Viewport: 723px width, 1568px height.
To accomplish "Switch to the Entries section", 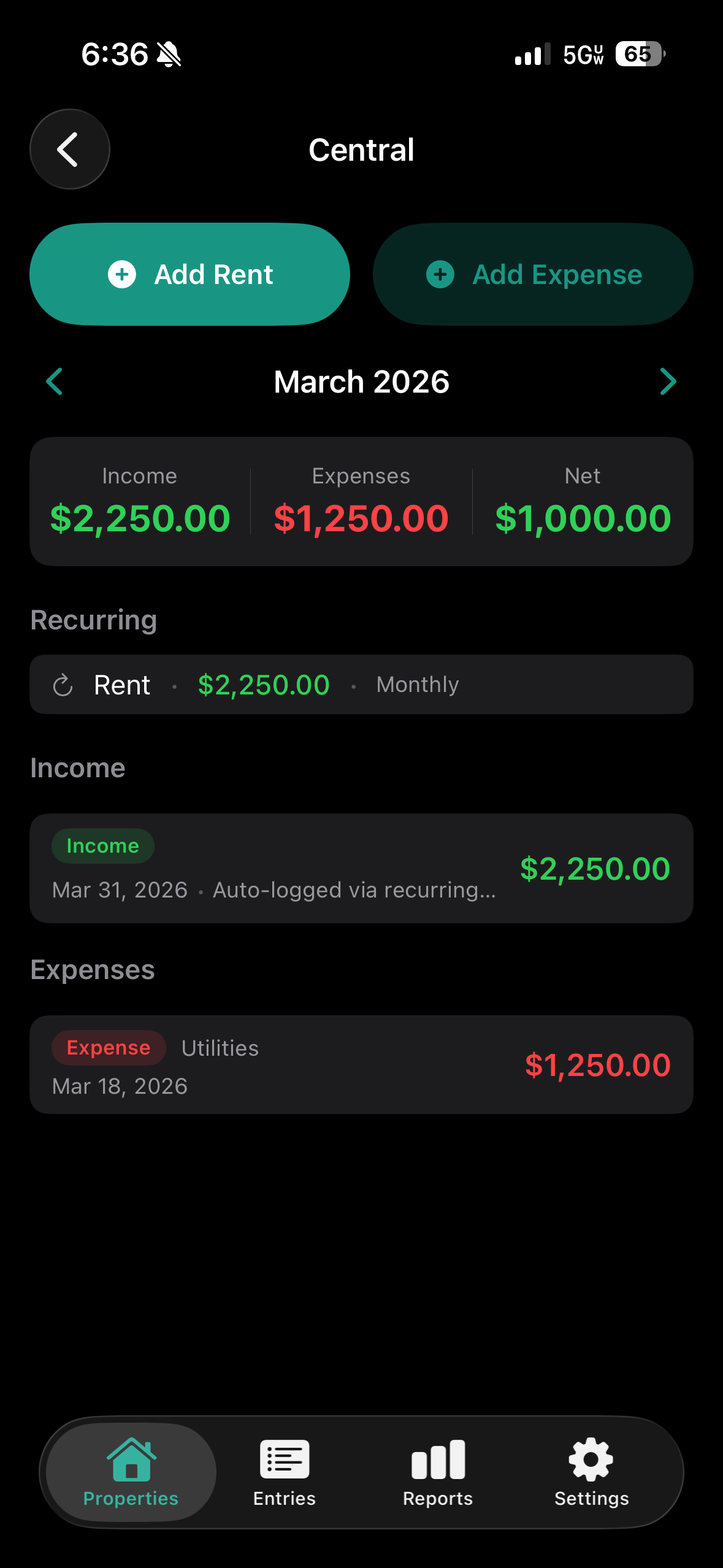I will click(x=285, y=1472).
